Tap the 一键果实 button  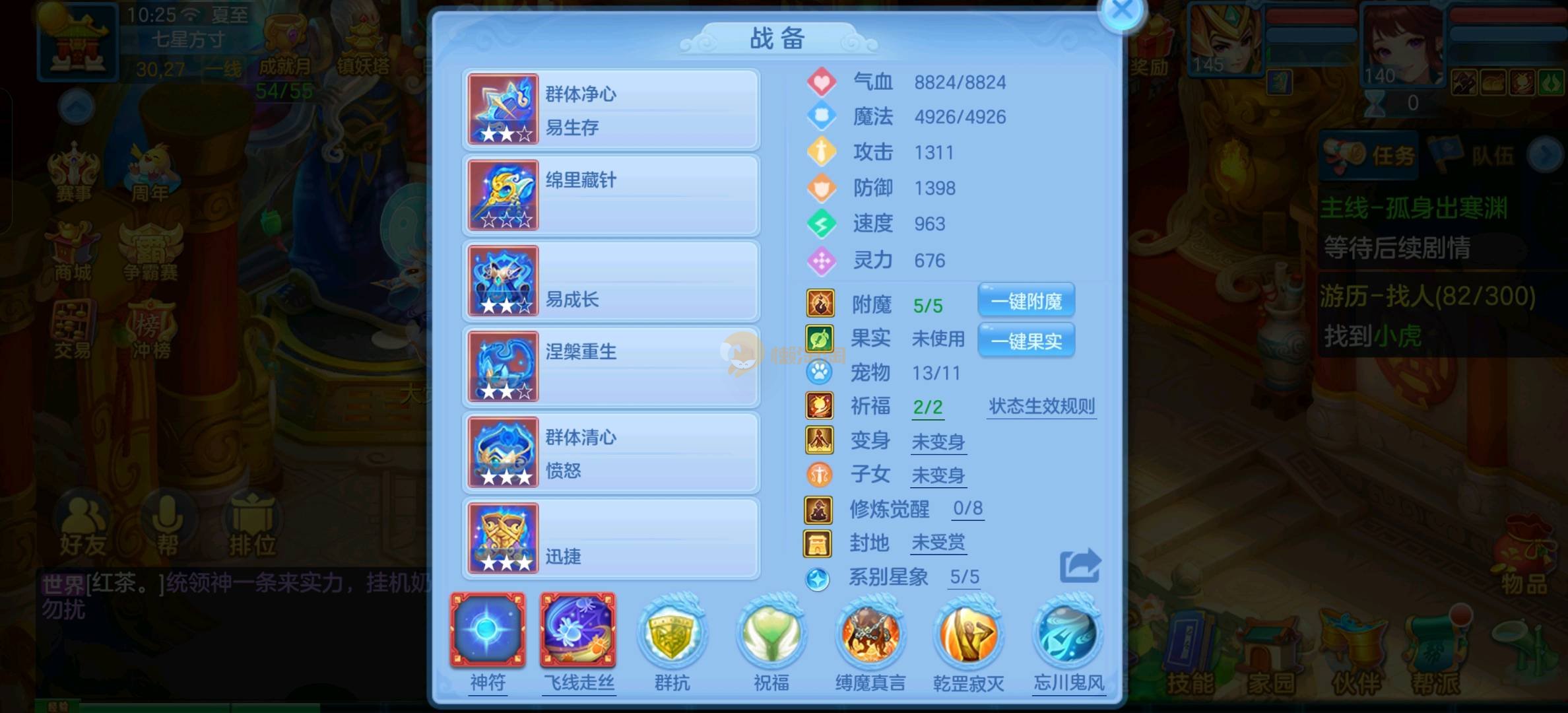tap(1026, 341)
